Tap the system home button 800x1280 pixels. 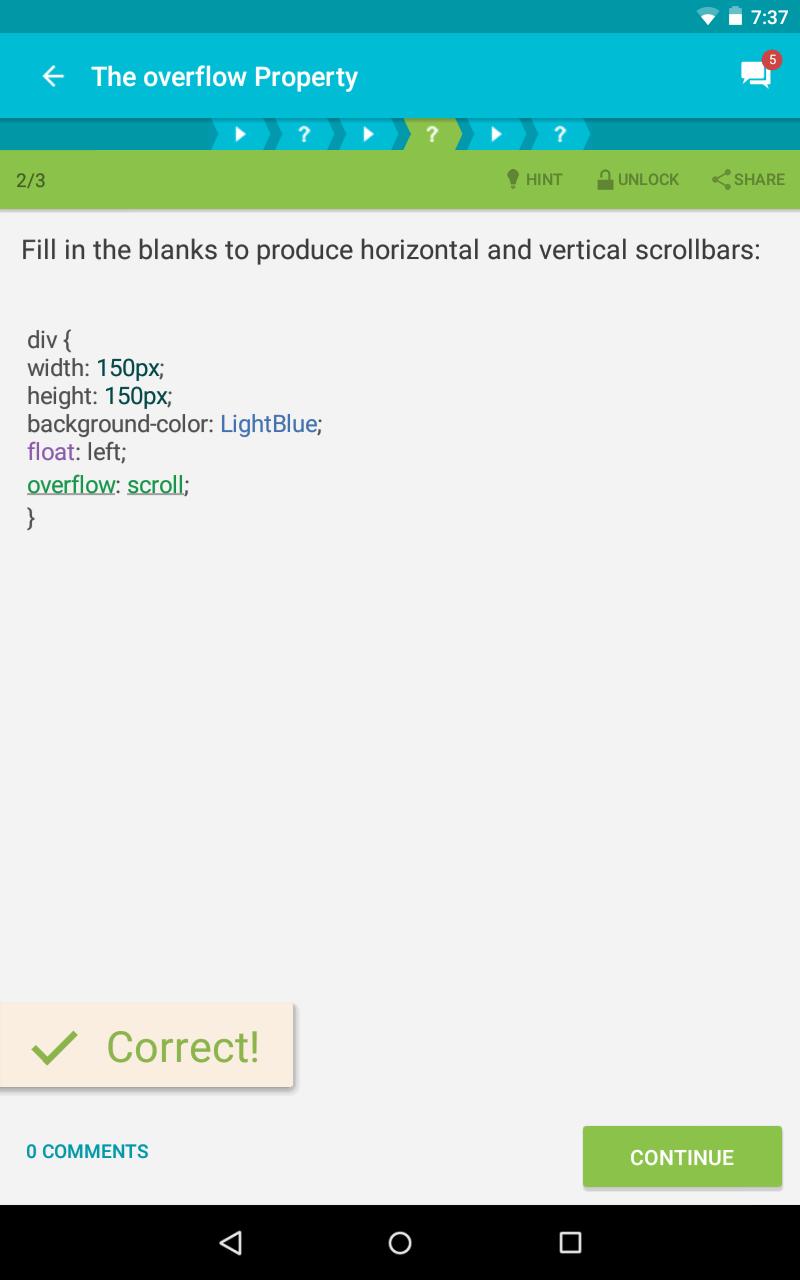(400, 1242)
